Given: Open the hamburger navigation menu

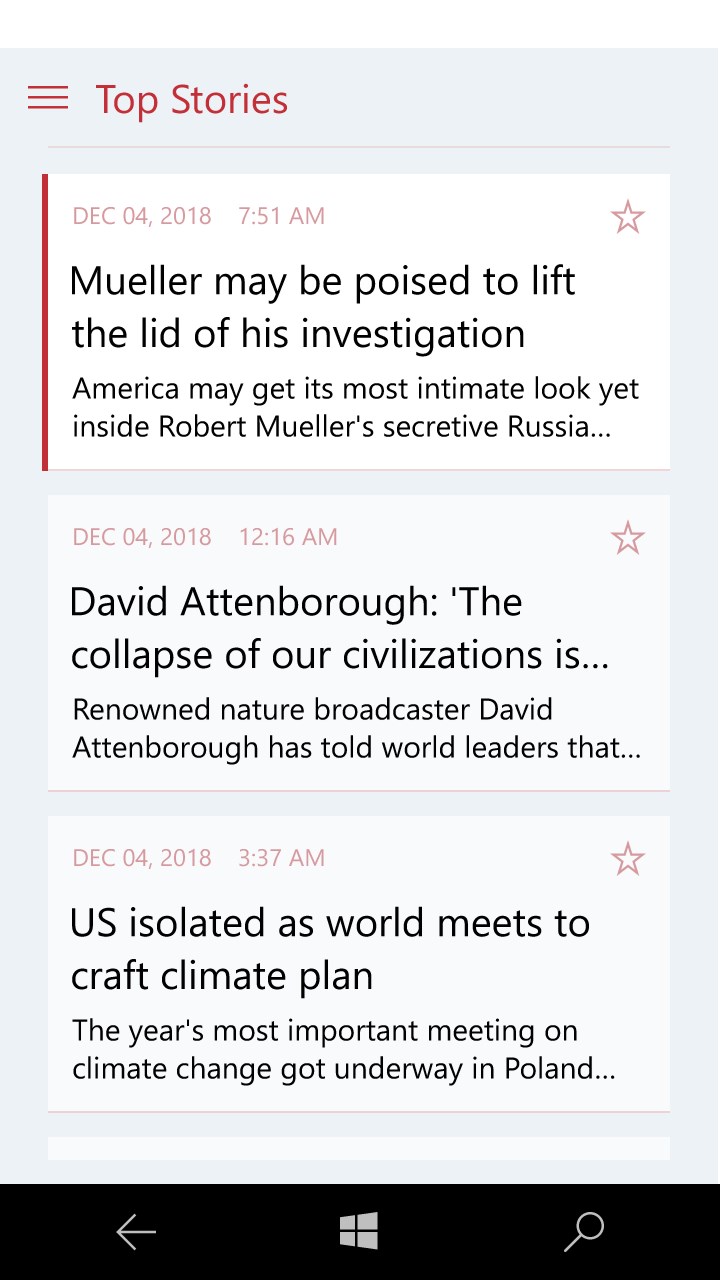Looking at the screenshot, I should click(48, 98).
